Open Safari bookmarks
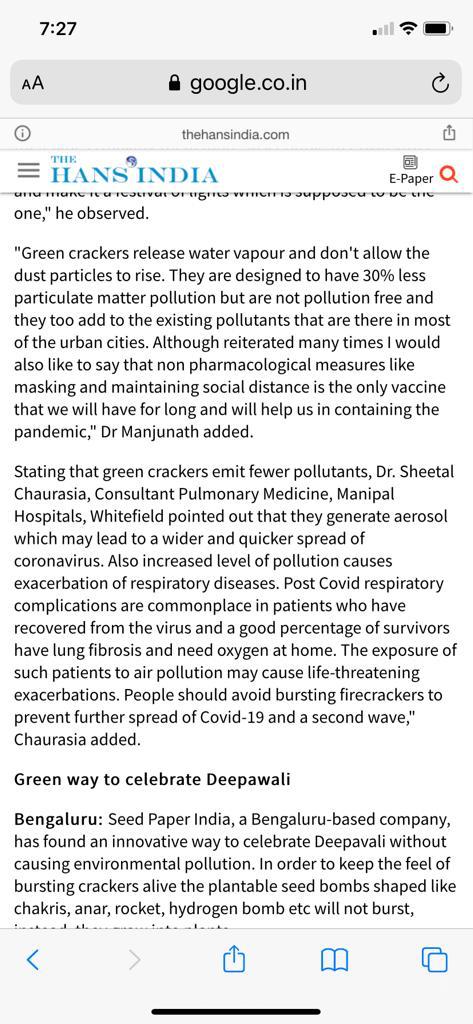Image resolution: width=473 pixels, height=1024 pixels. pos(334,959)
